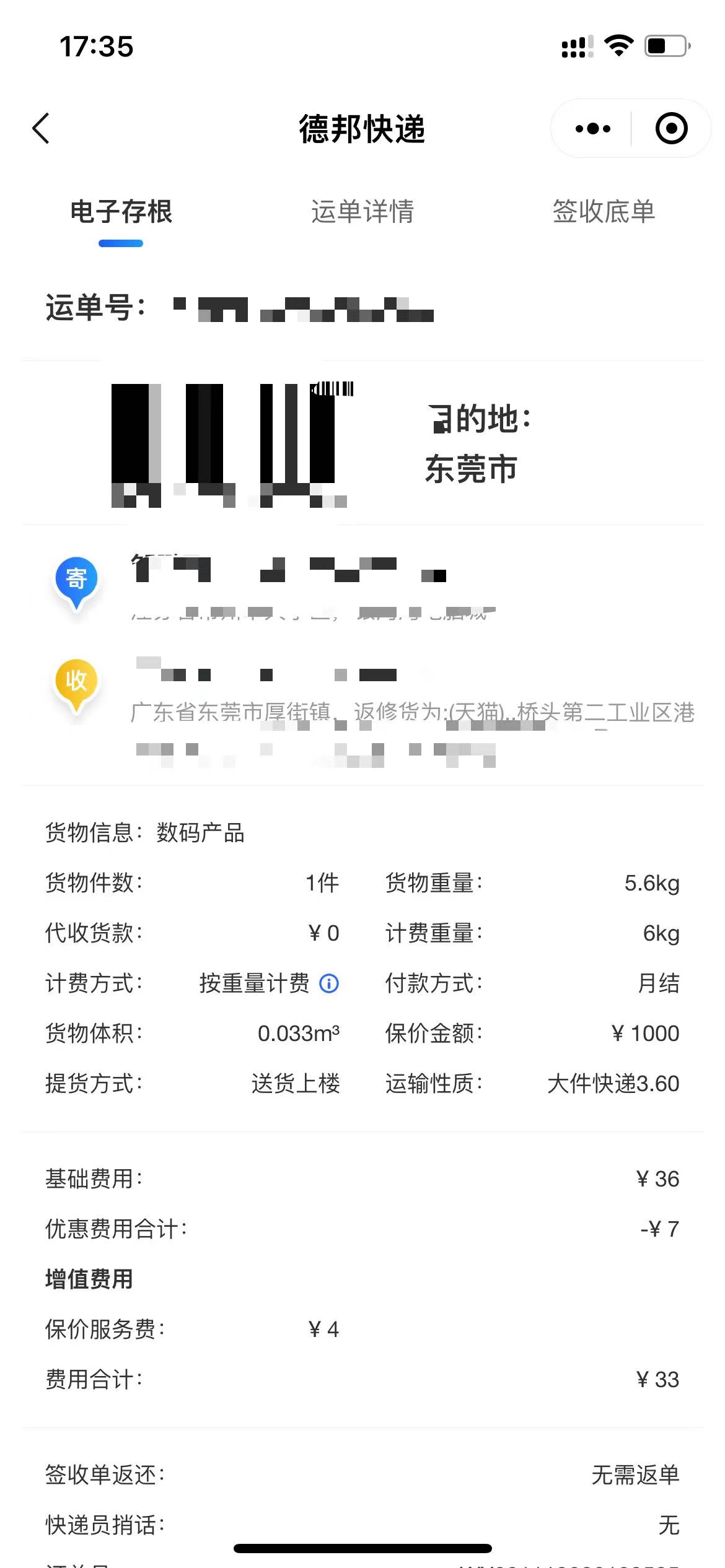Tap the info icon next to 按重量计费
Viewport: 725px width, 1568px height.
(329, 983)
